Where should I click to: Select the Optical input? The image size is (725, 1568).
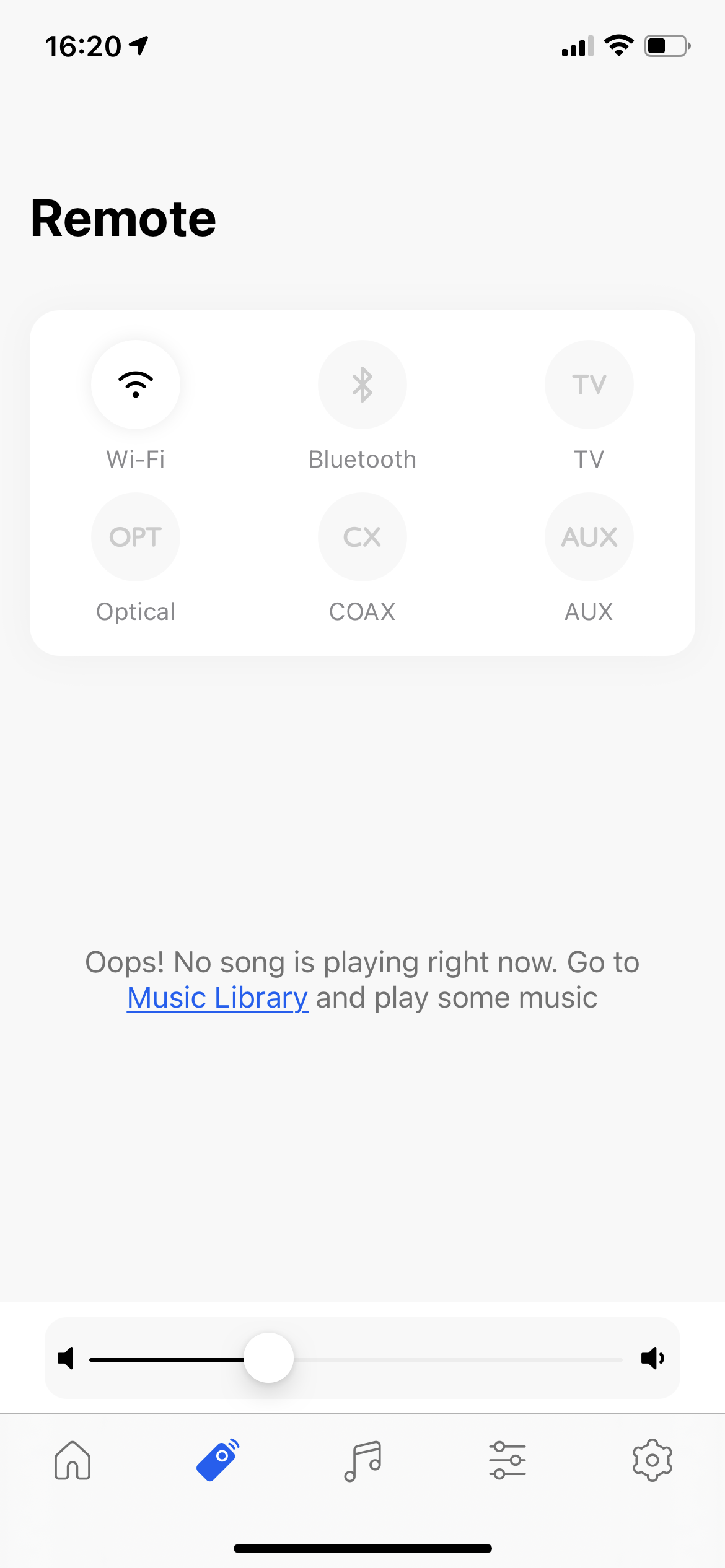[136, 537]
